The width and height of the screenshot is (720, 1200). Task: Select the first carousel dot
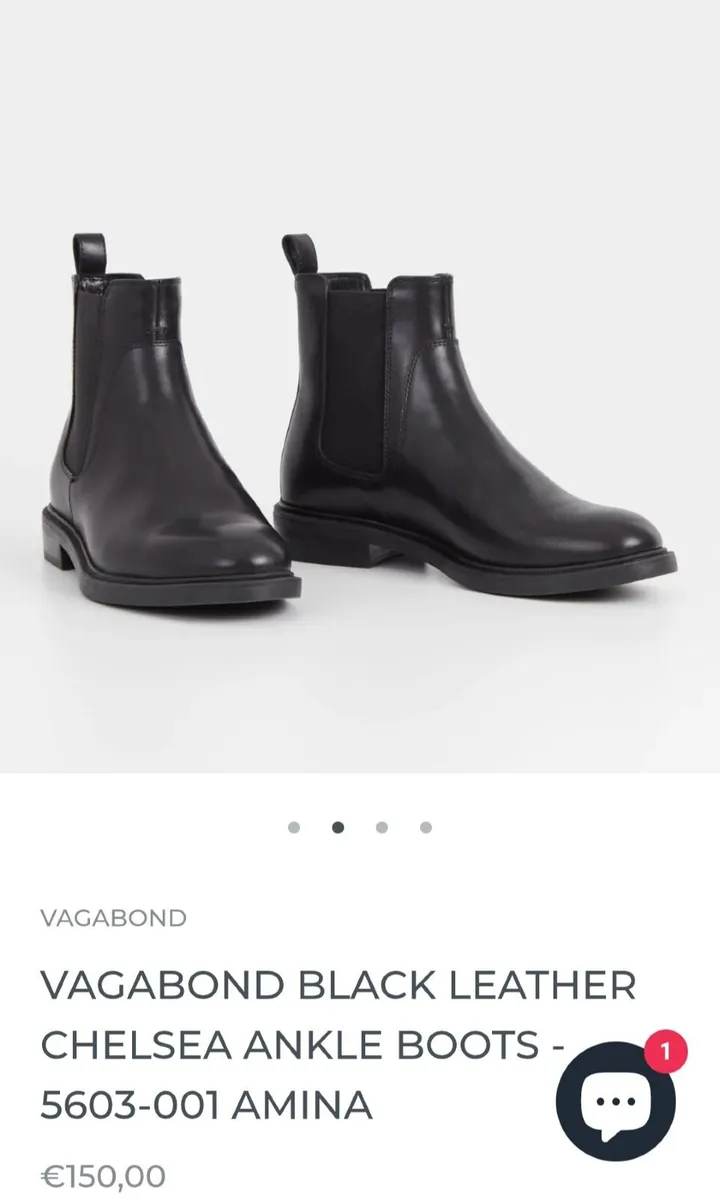click(294, 827)
